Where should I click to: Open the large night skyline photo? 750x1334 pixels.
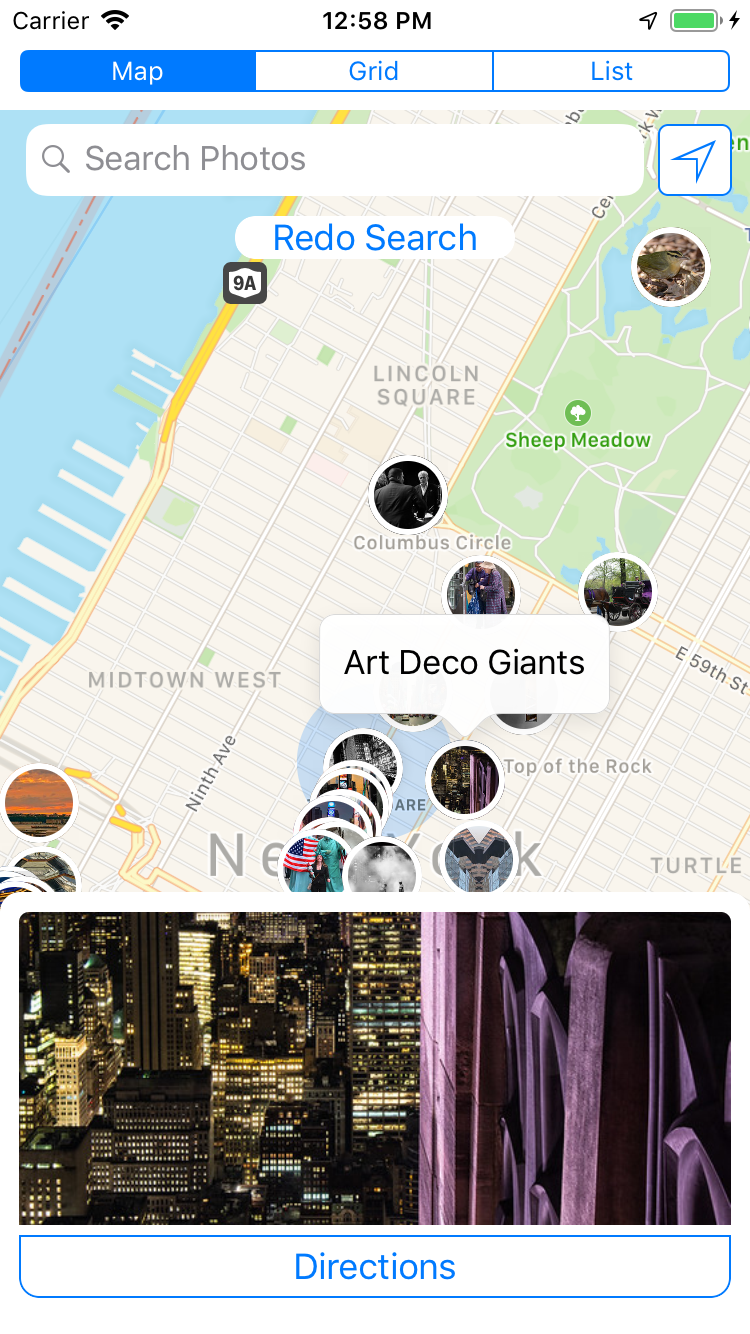click(375, 1068)
